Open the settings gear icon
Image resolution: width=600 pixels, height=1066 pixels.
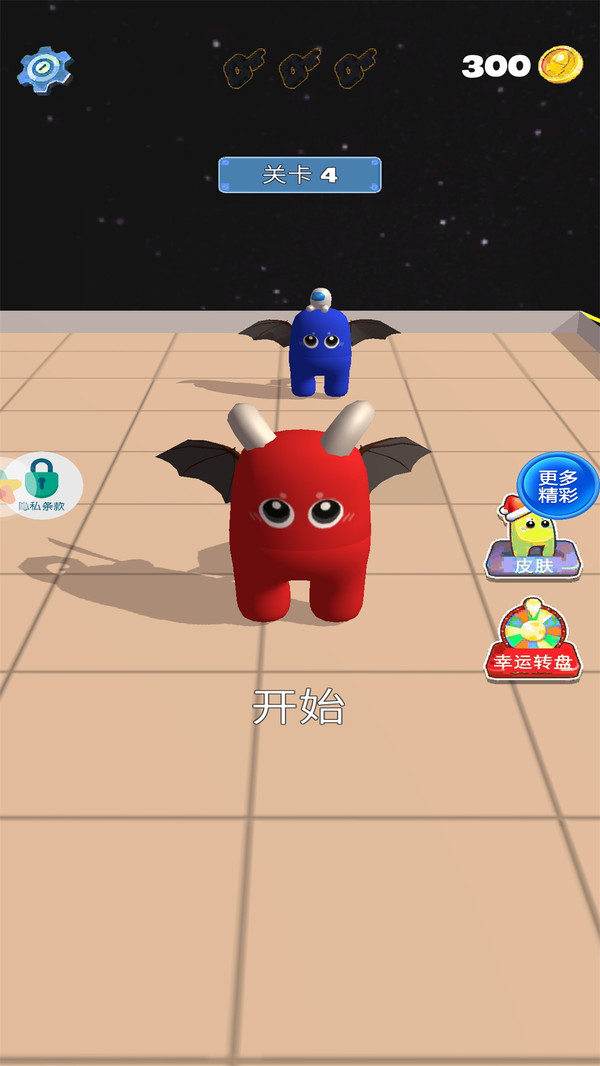pos(46,67)
